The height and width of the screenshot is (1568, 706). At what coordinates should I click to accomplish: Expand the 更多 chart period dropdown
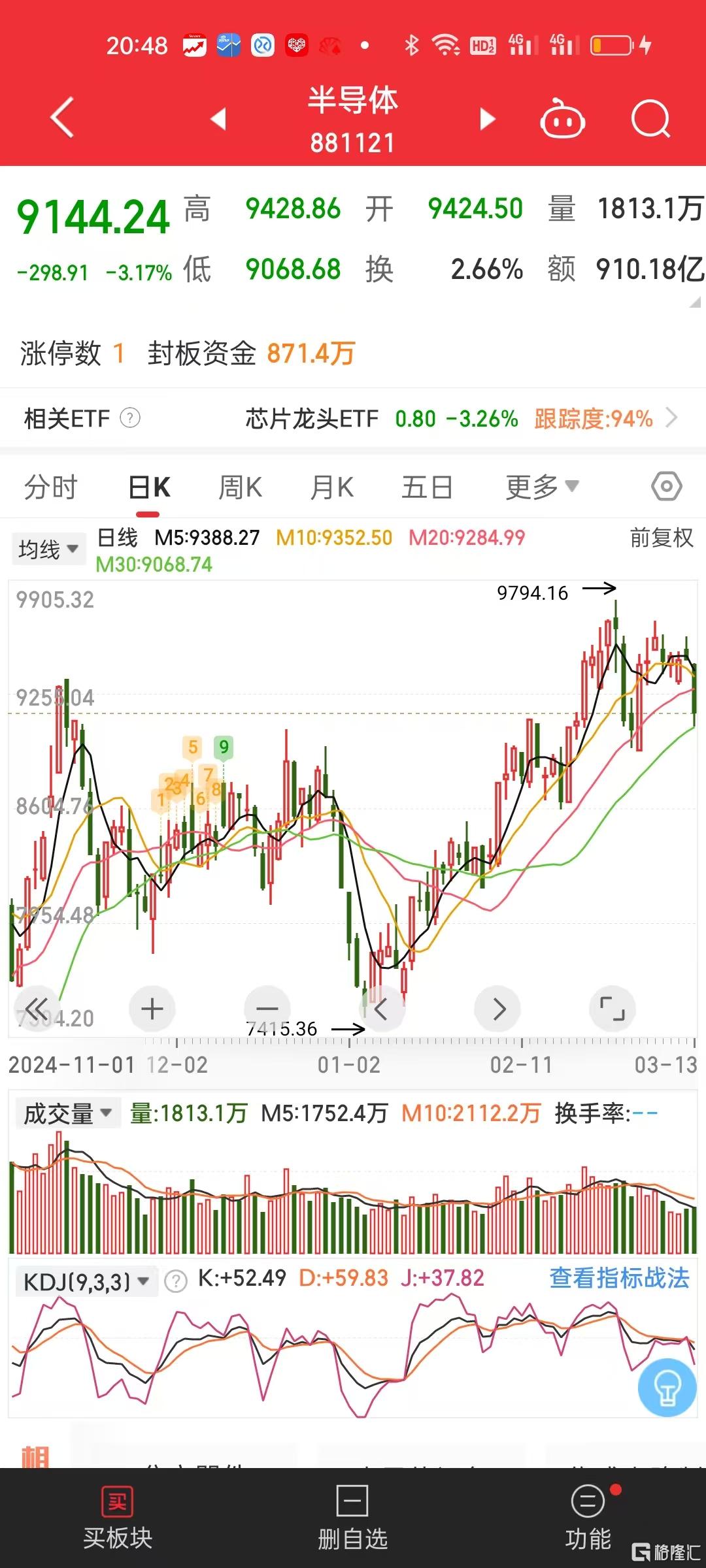541,487
